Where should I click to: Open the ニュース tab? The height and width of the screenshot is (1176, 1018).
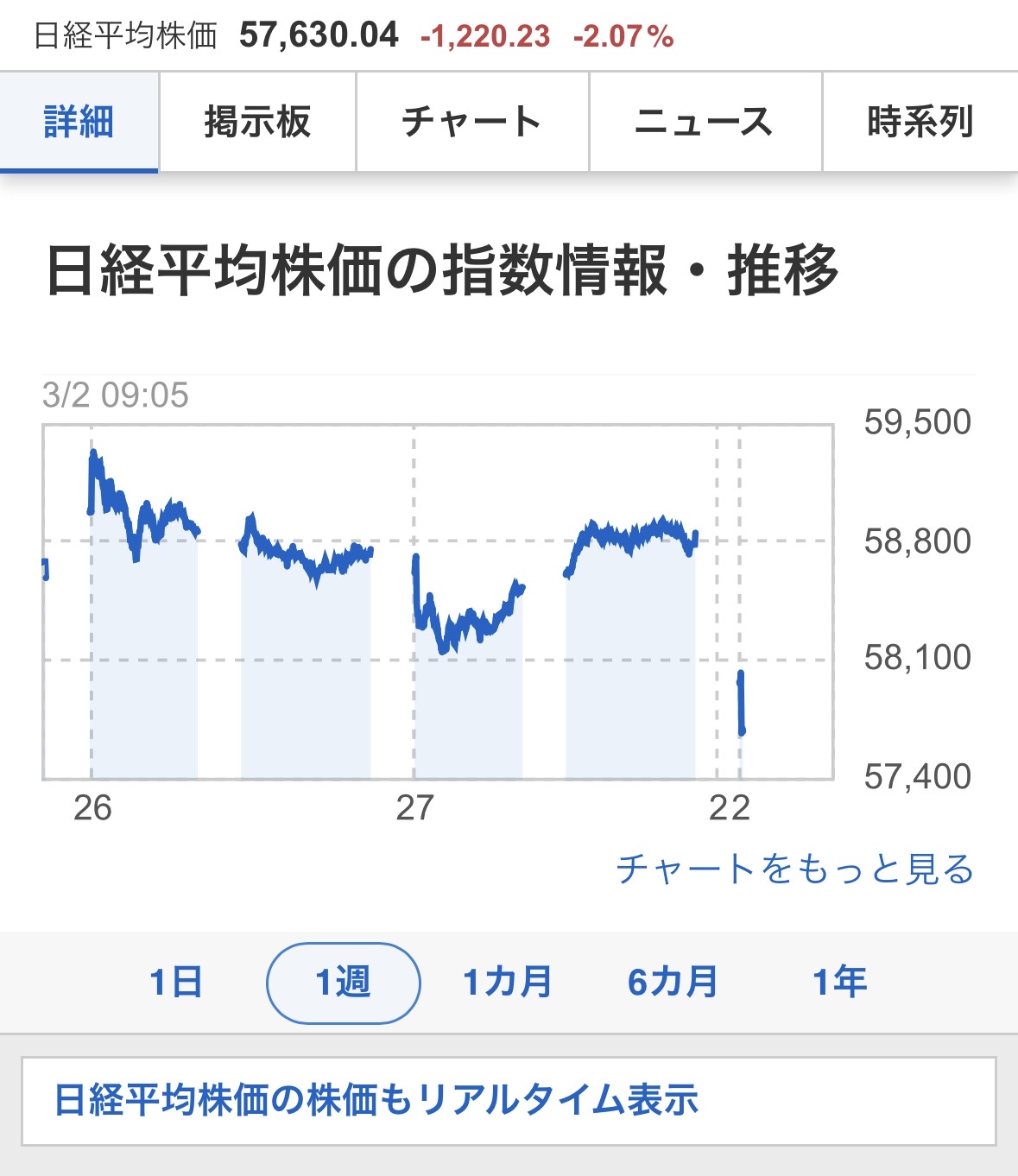coord(705,122)
